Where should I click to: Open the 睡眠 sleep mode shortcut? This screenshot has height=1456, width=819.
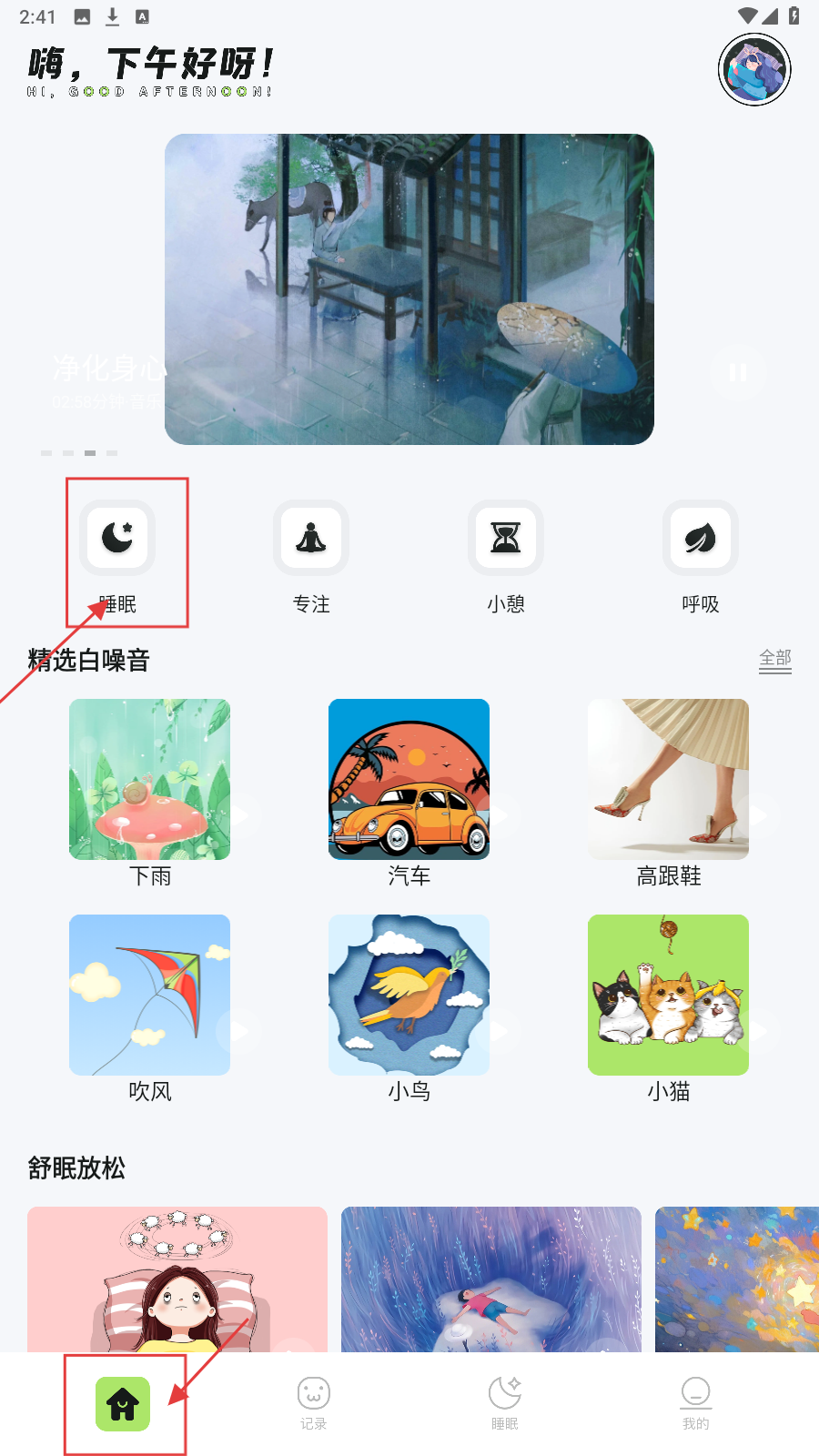pos(117,539)
